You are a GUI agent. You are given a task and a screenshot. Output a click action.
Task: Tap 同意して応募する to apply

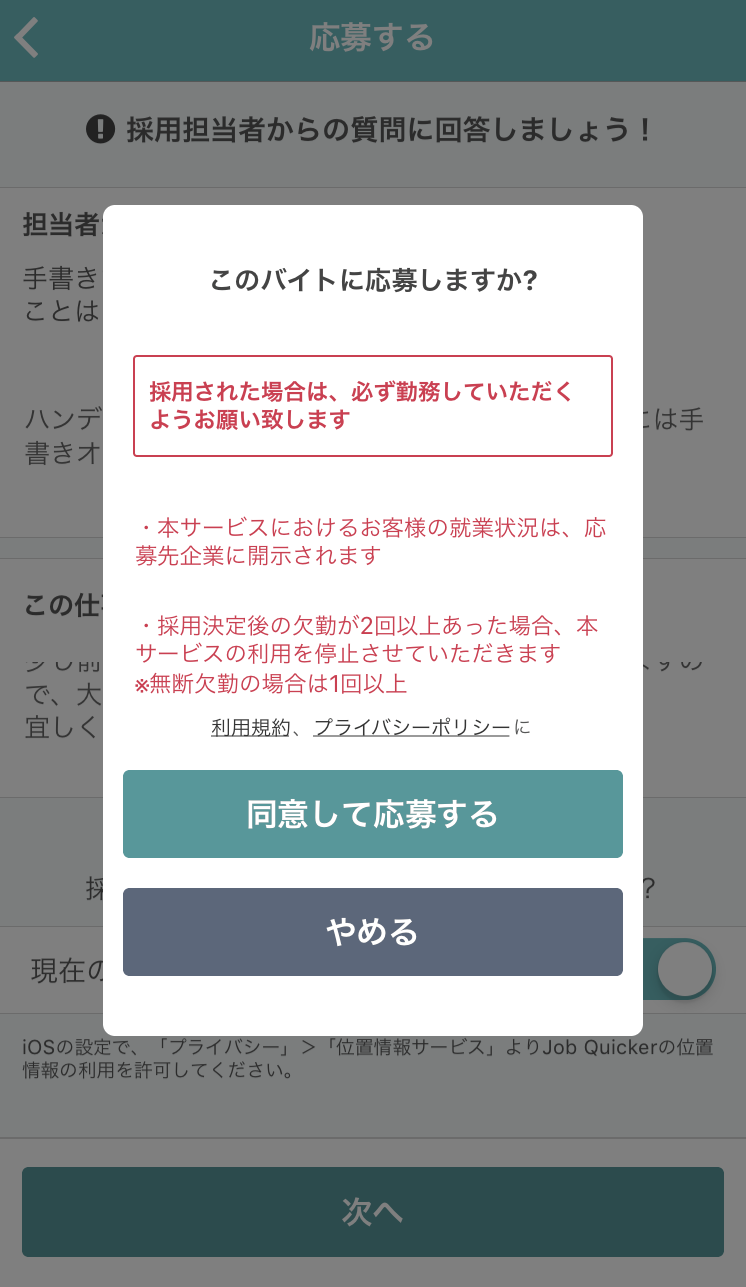tap(372, 814)
